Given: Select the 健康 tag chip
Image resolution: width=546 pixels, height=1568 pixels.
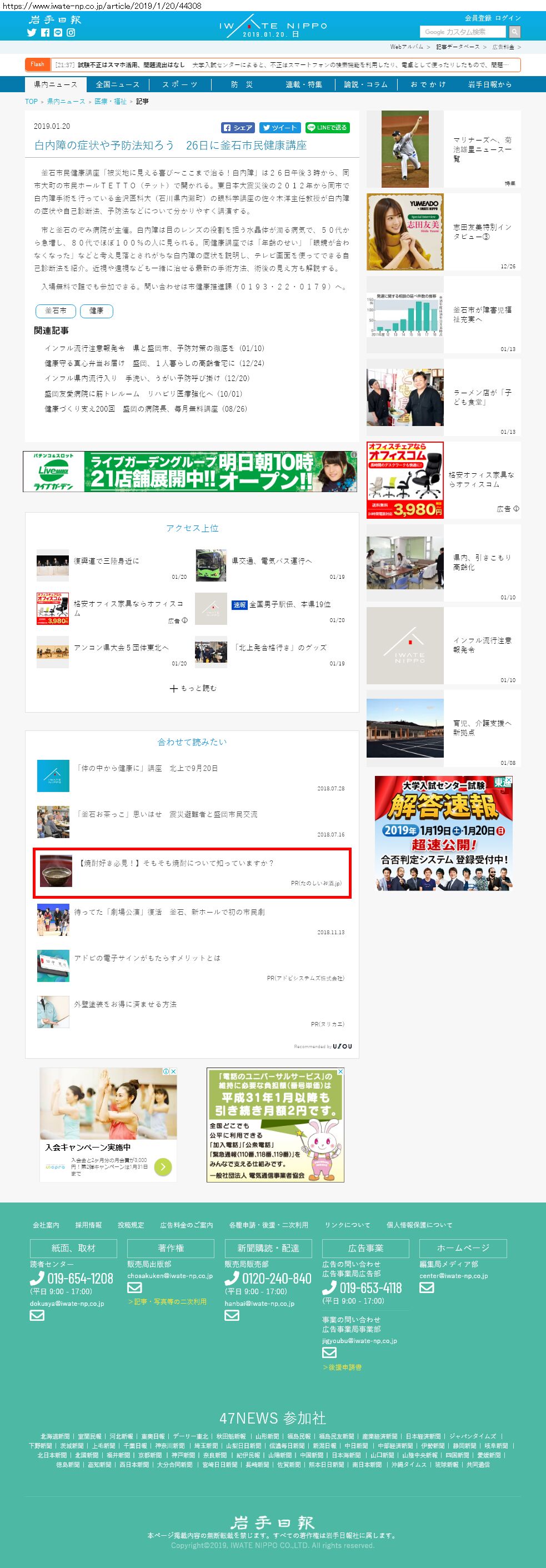Looking at the screenshot, I should (x=96, y=311).
